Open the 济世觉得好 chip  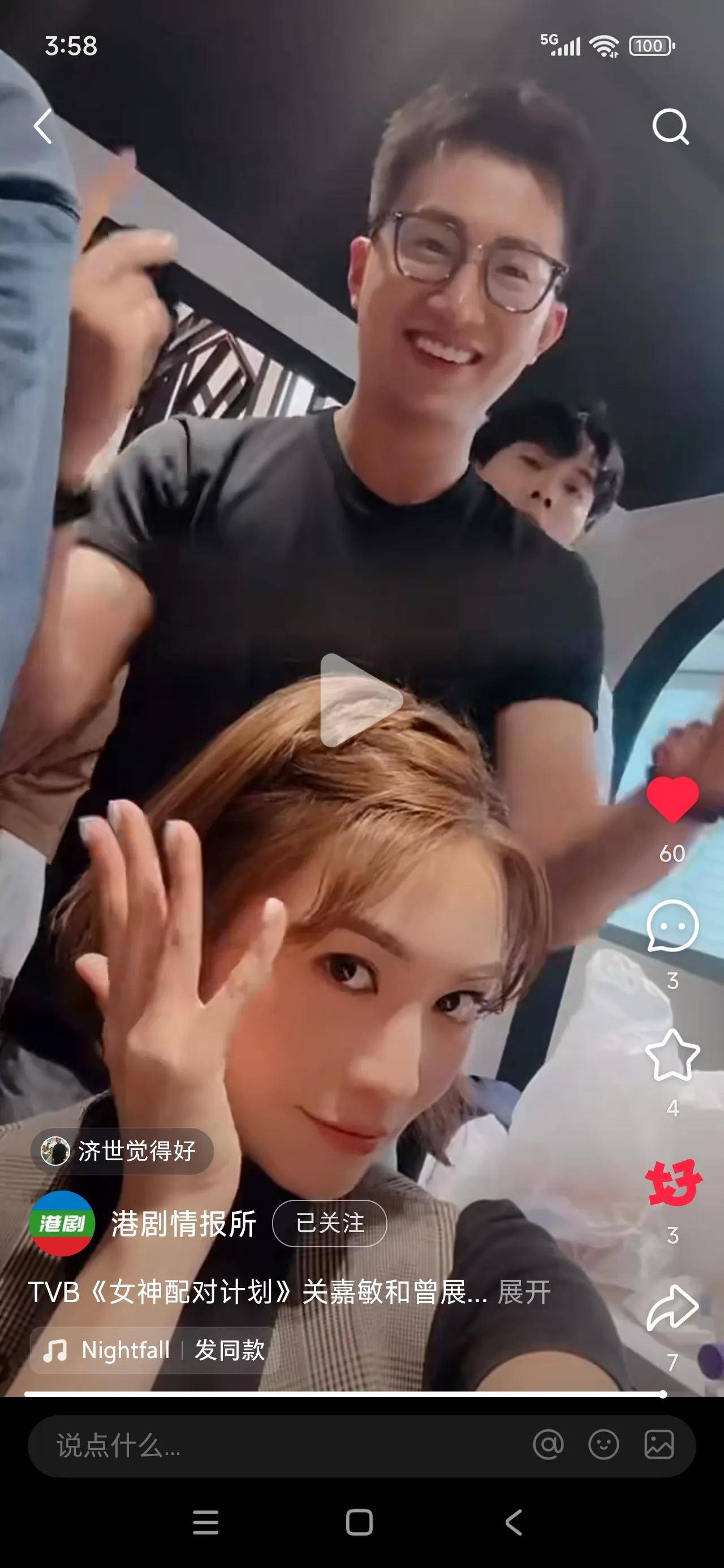click(x=122, y=1151)
